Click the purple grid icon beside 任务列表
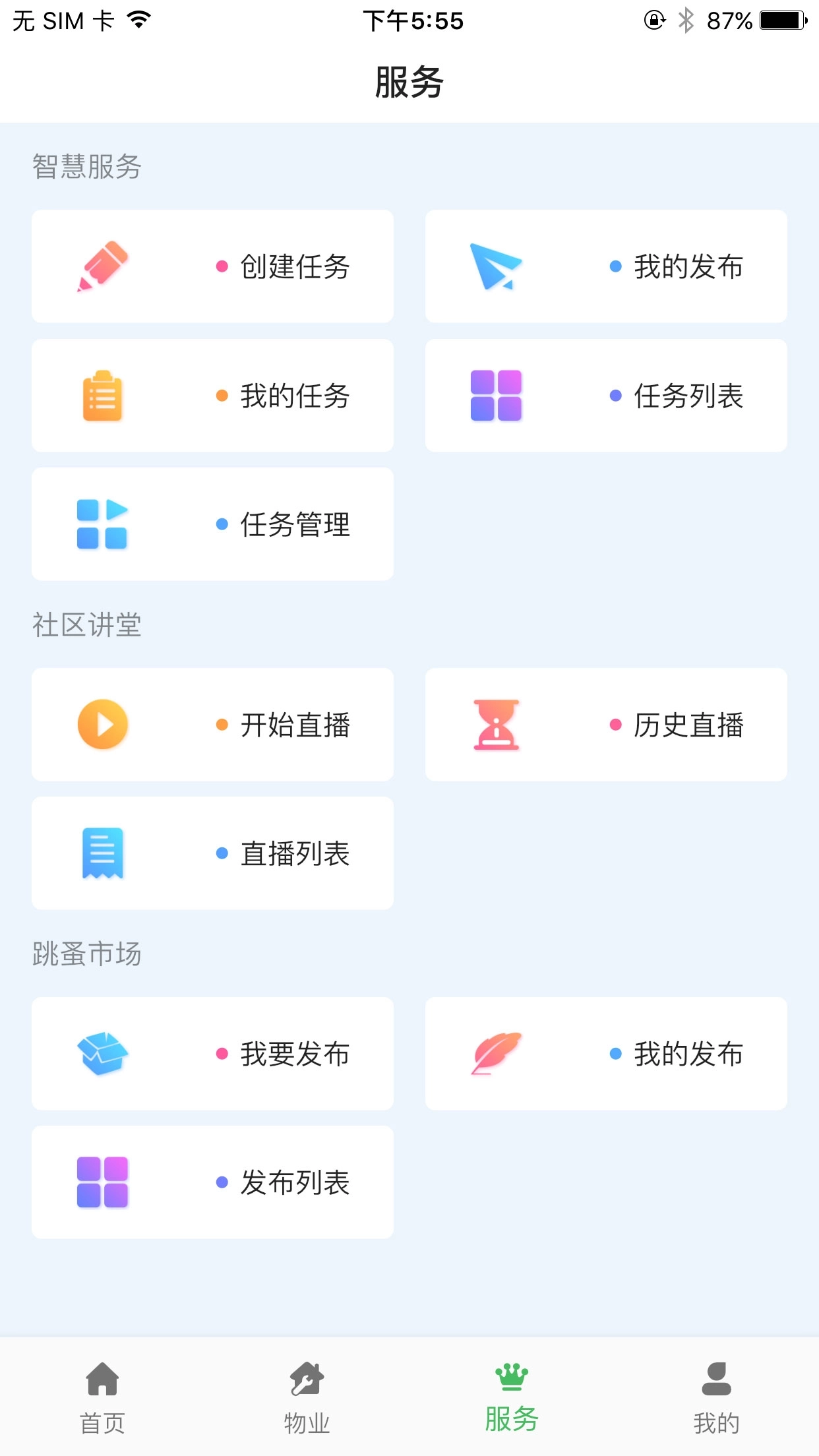 [x=496, y=396]
